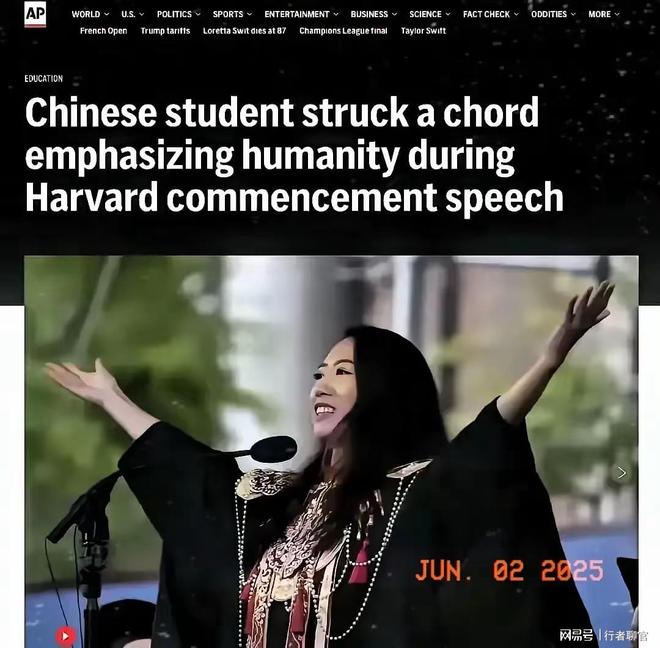Expand the World menu
Image resolution: width=660 pixels, height=648 pixels.
pos(90,14)
